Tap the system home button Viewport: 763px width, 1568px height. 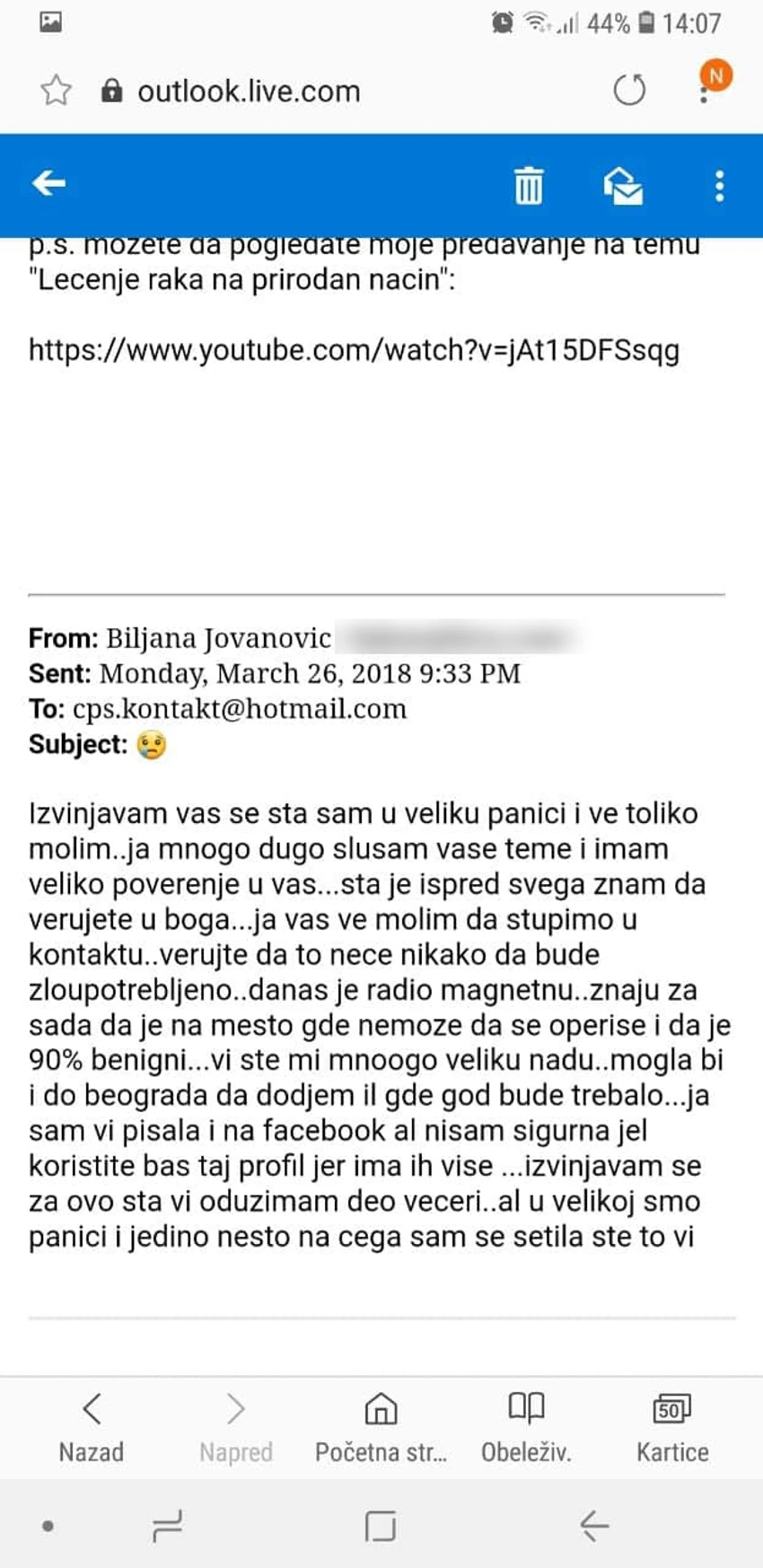(x=381, y=1525)
